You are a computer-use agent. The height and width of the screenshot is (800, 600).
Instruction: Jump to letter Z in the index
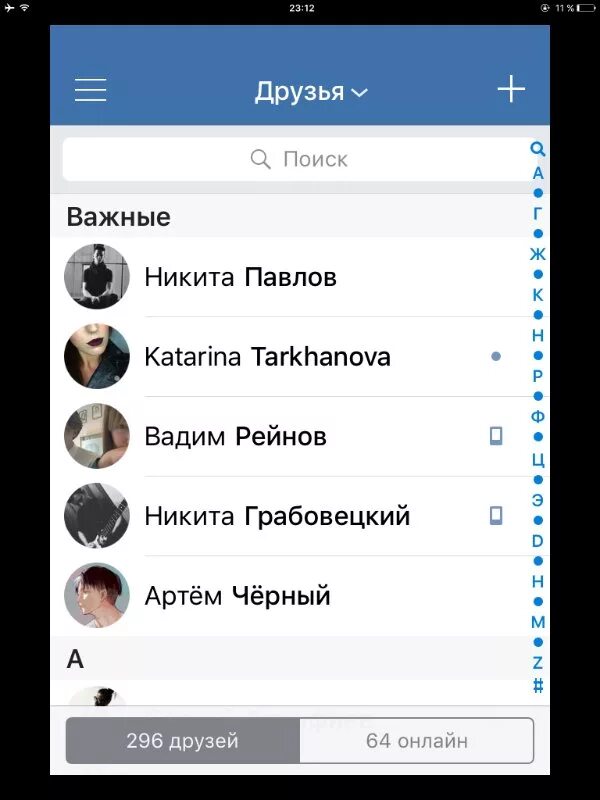click(538, 663)
